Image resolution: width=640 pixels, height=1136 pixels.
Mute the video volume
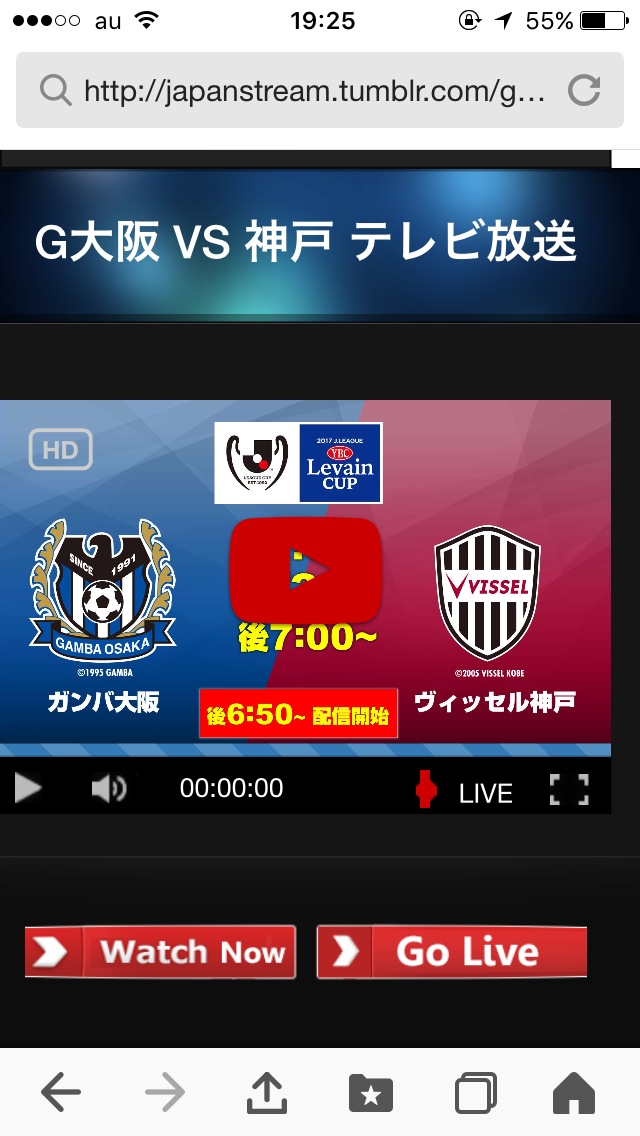coord(108,789)
